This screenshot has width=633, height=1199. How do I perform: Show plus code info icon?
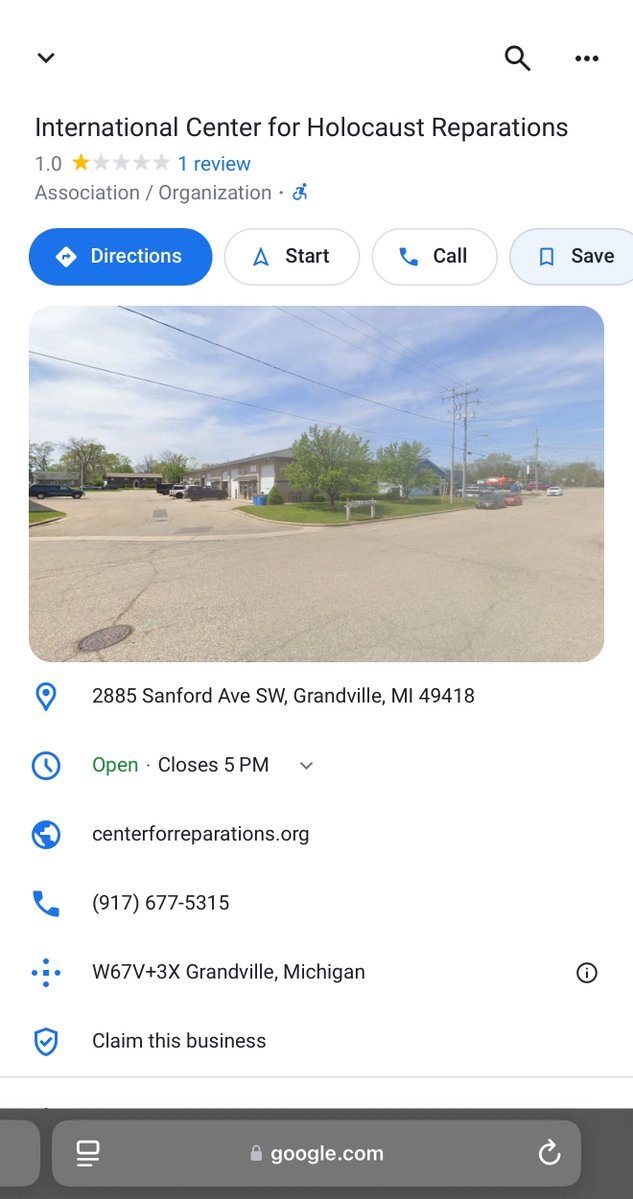click(x=587, y=972)
